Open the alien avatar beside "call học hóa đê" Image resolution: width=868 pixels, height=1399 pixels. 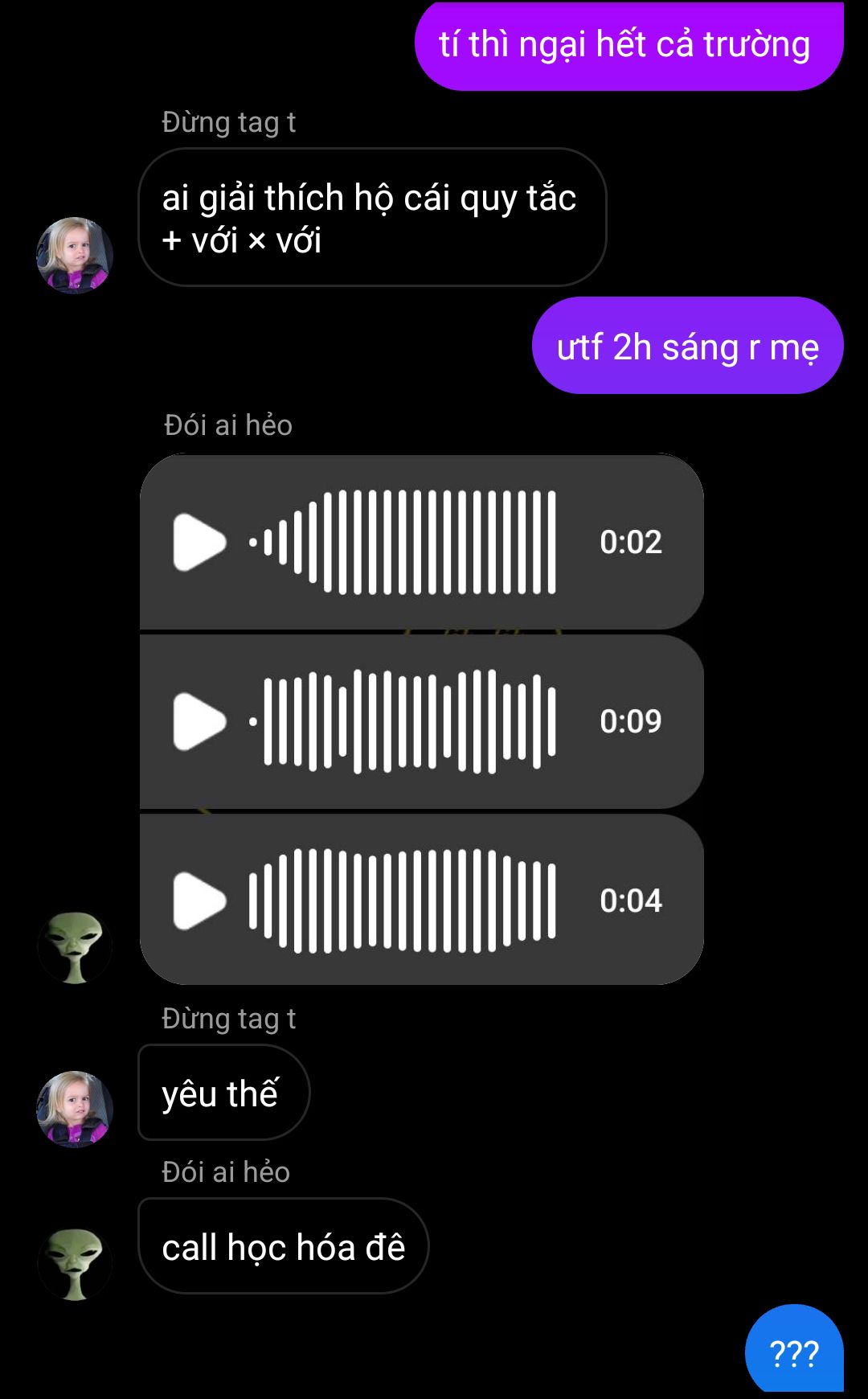(x=75, y=1262)
